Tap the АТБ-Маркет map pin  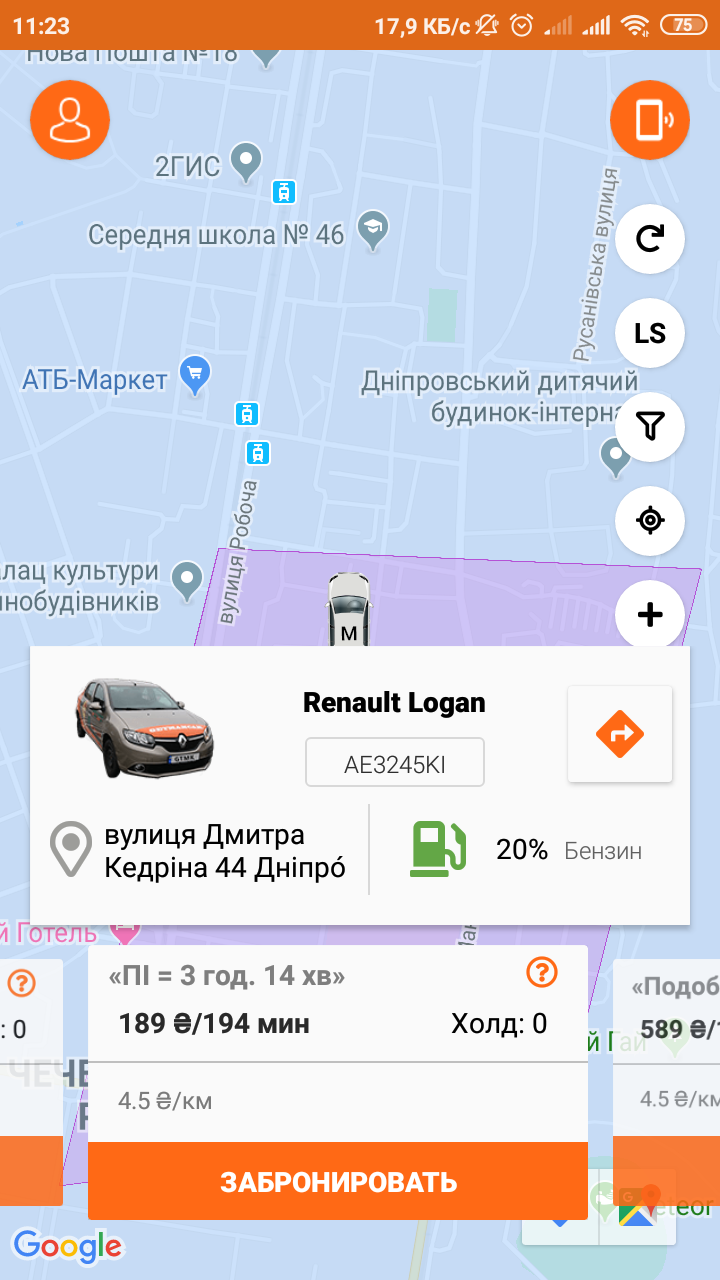[x=194, y=371]
